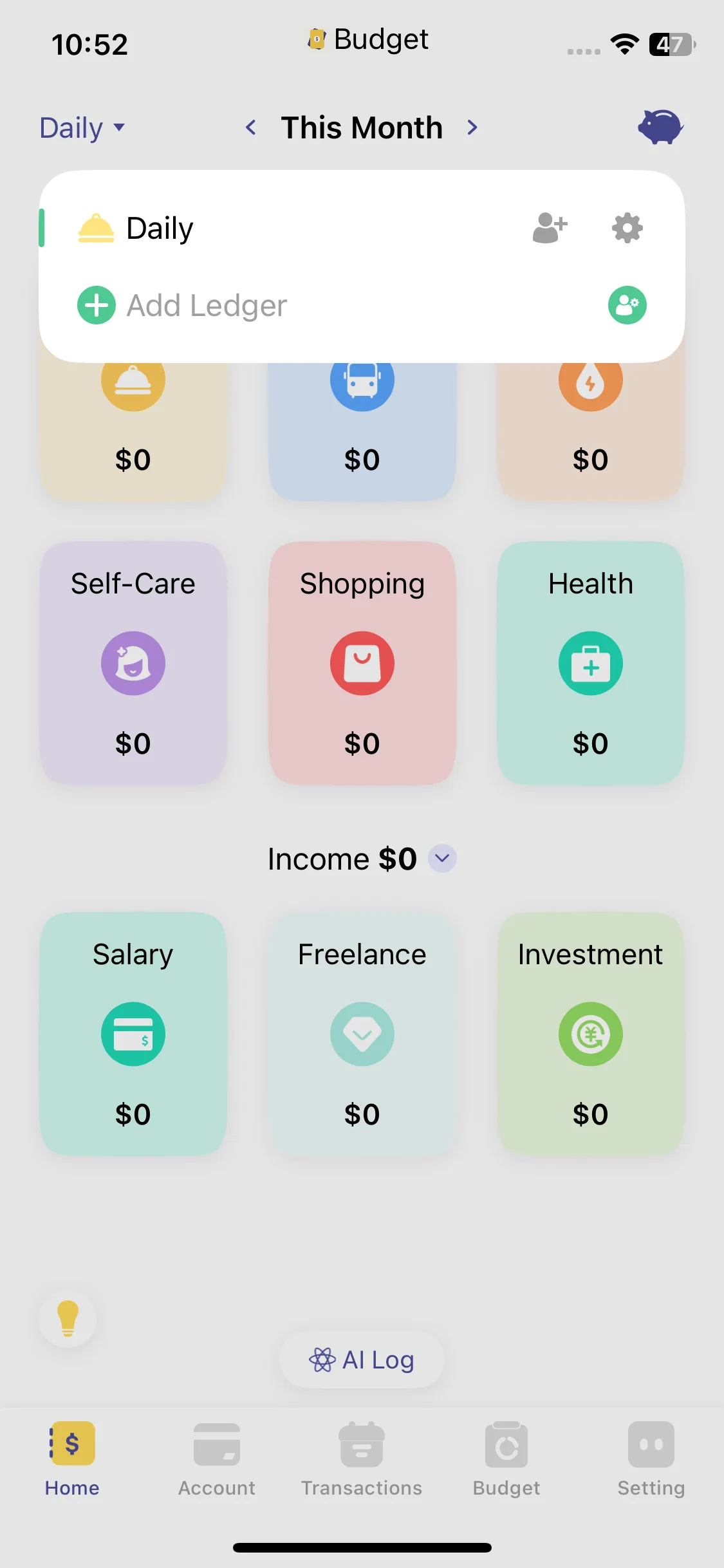Expand the Income section chevron

pyautogui.click(x=442, y=859)
